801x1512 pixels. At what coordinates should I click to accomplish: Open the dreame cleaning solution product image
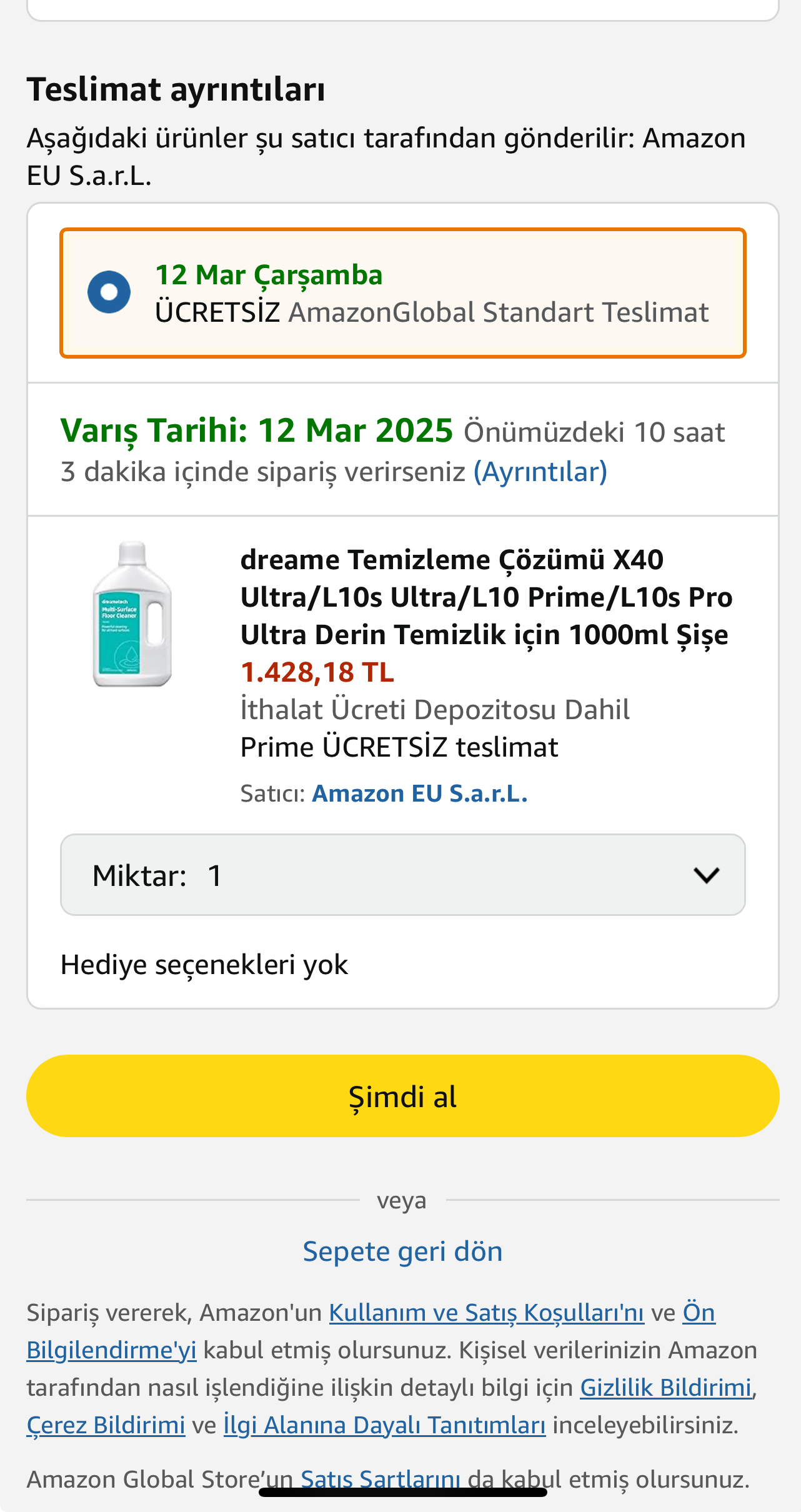pos(132,614)
